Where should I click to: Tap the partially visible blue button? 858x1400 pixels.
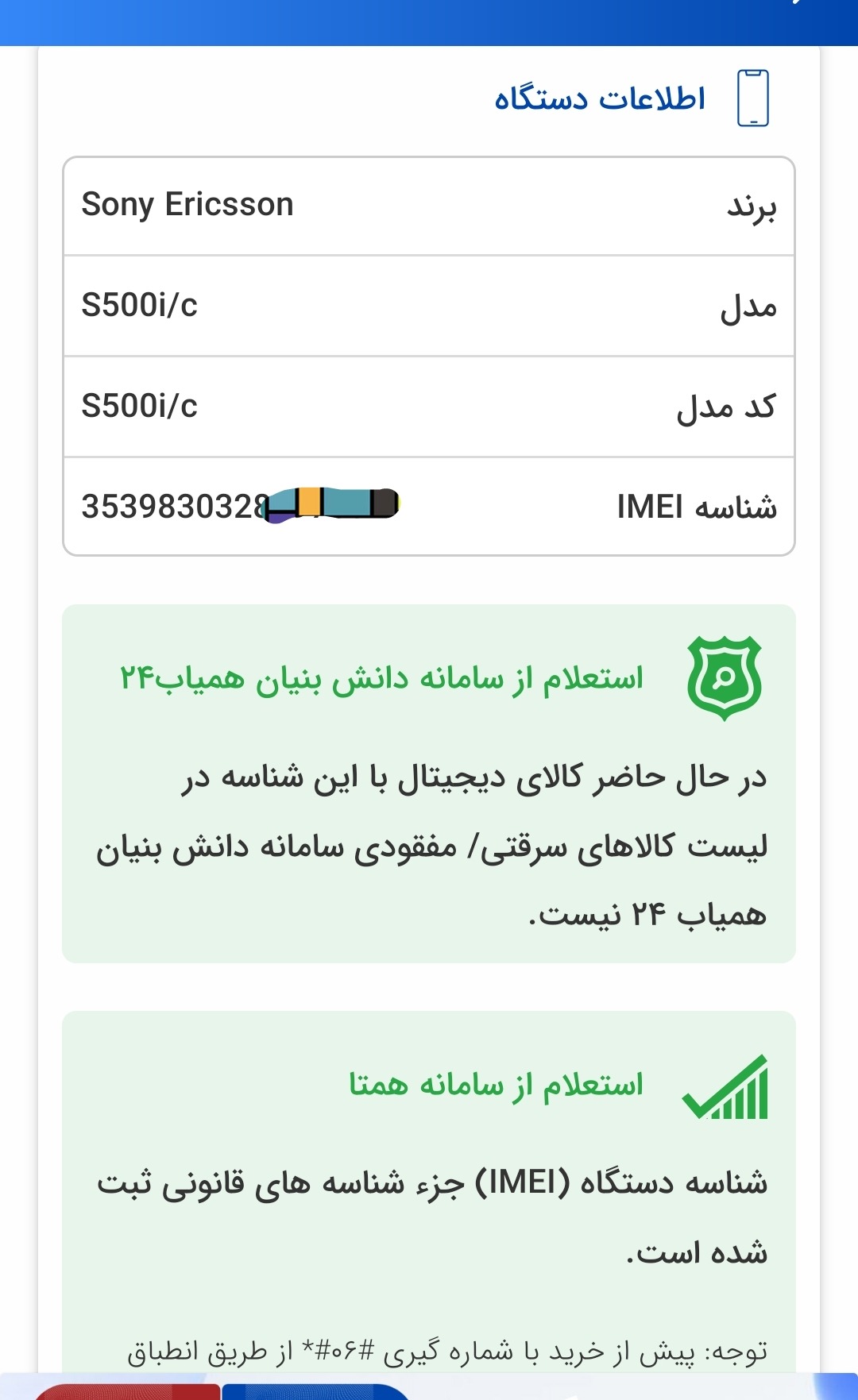[315, 1391]
